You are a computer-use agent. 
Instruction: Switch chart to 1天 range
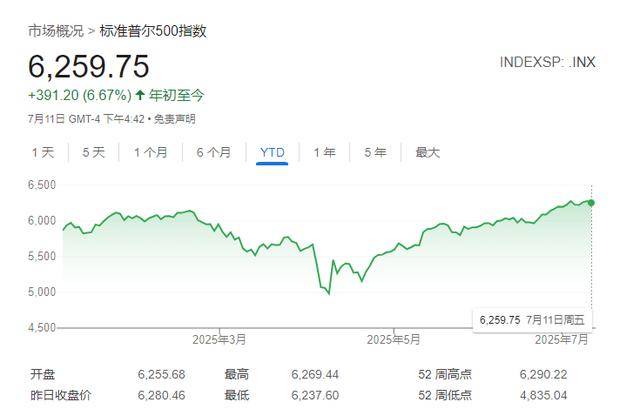(43, 152)
